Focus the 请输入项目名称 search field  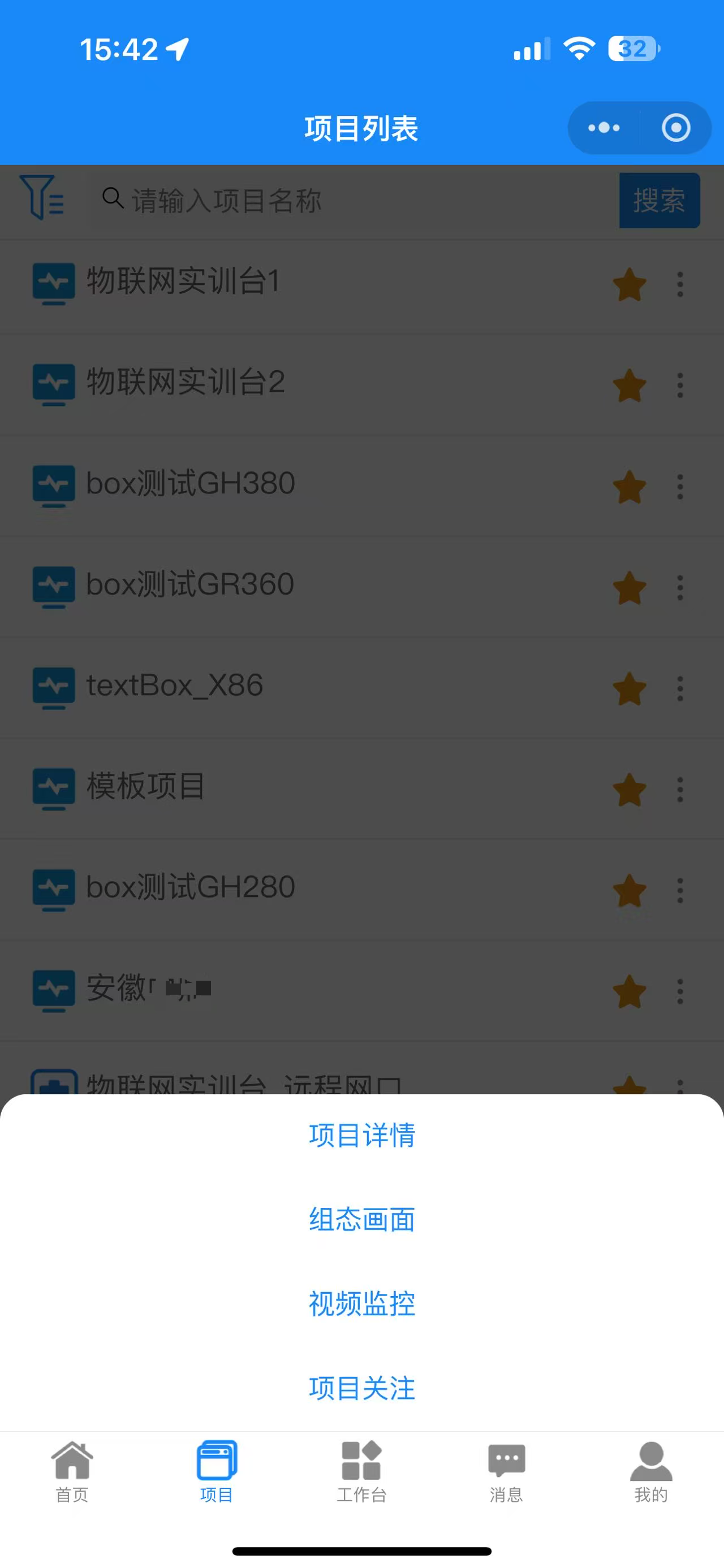click(353, 200)
